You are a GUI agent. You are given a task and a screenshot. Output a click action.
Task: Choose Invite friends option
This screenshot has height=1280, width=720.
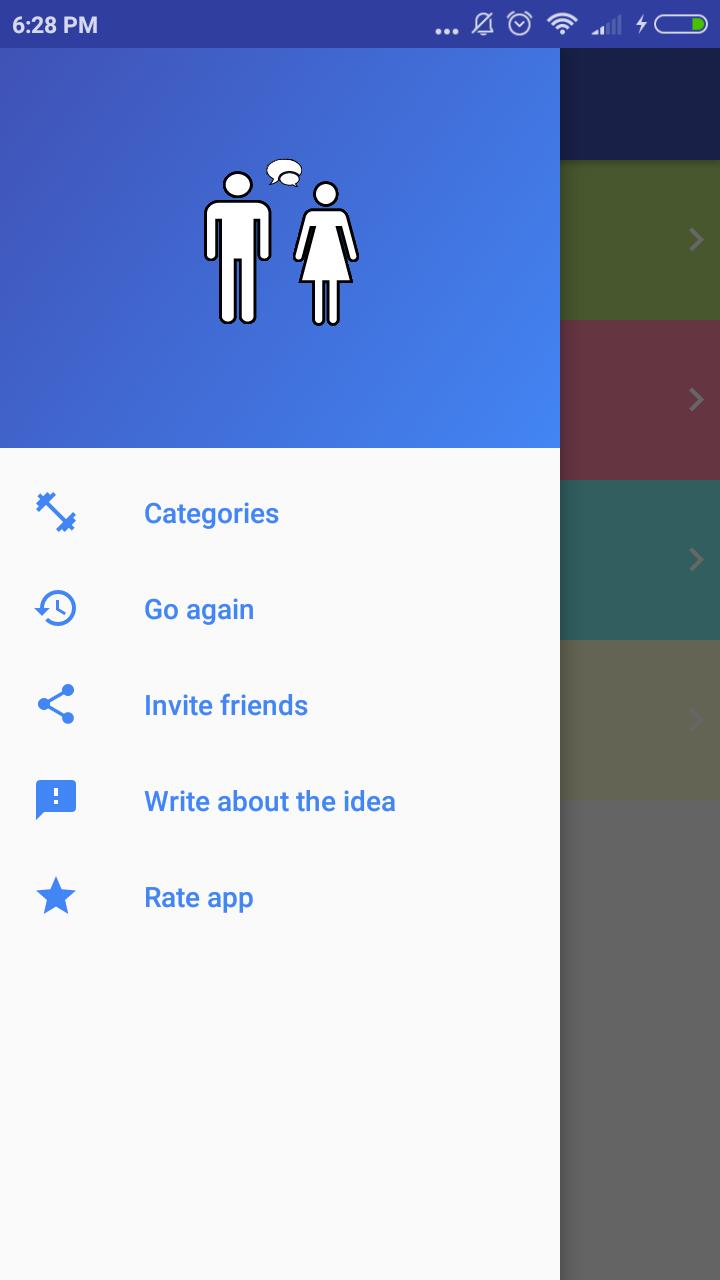(x=226, y=705)
